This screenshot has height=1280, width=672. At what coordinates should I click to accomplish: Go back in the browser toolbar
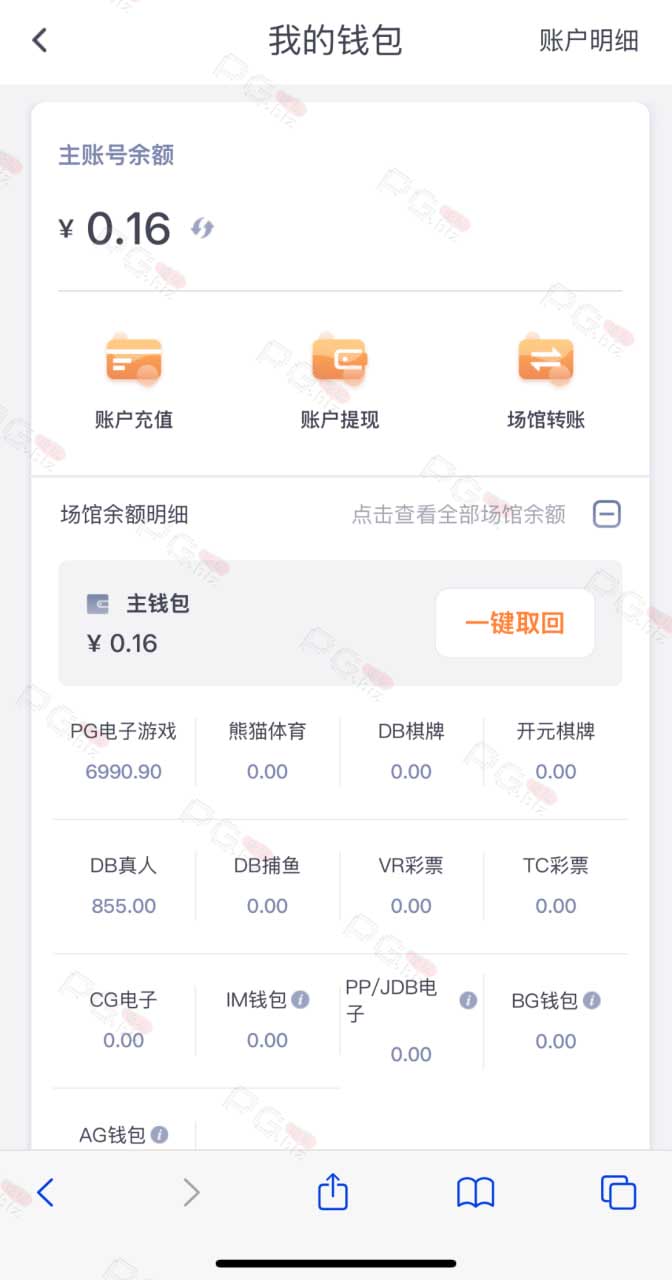[x=46, y=1192]
